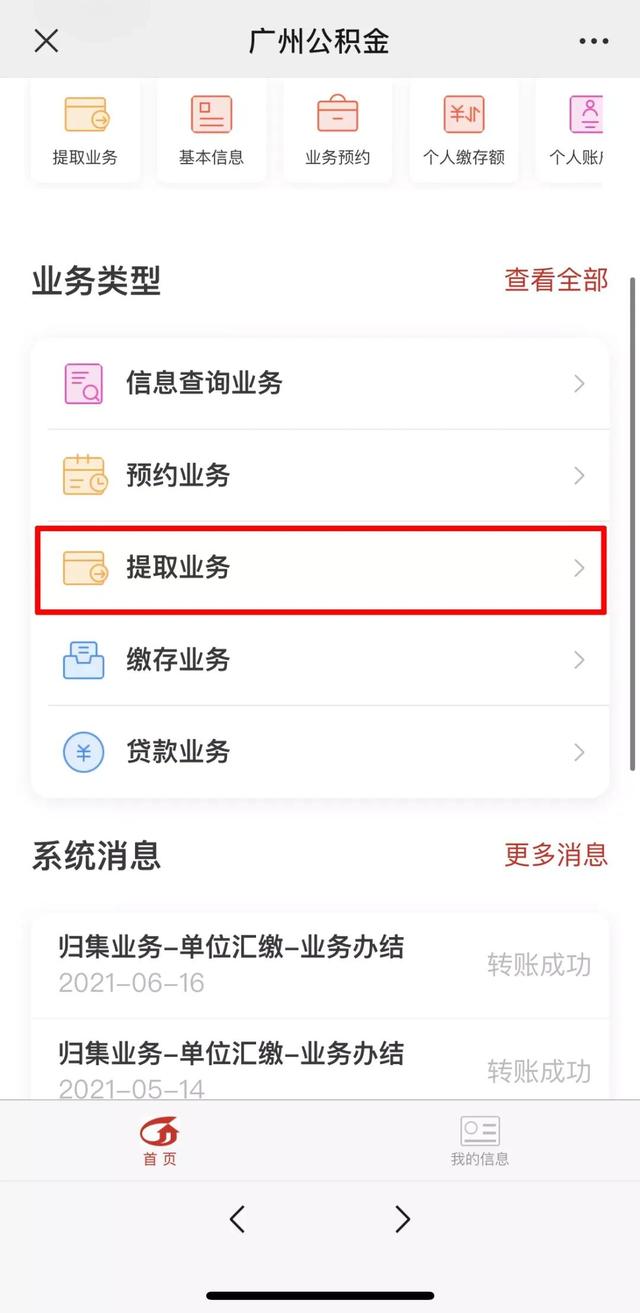Open 贷款业务 row
The image size is (640, 1313).
pyautogui.click(x=320, y=752)
